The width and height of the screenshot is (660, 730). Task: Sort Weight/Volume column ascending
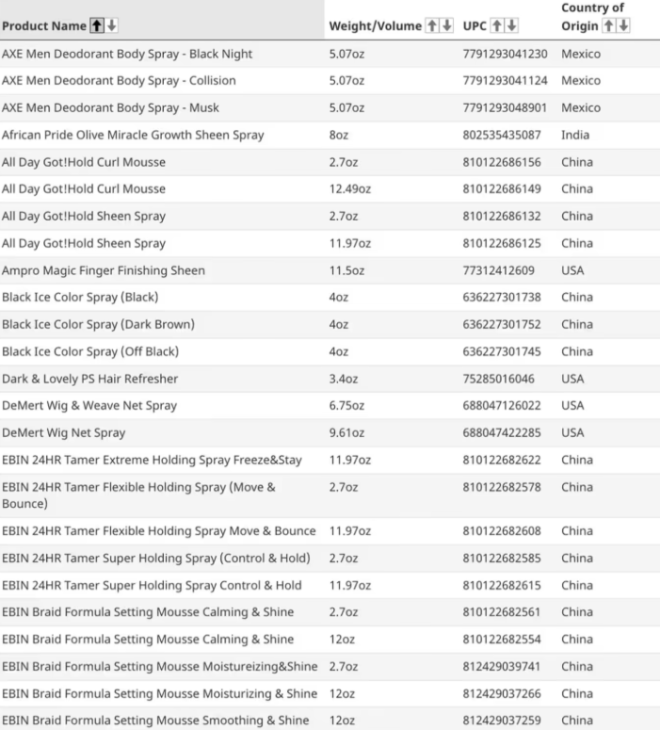coord(432,26)
